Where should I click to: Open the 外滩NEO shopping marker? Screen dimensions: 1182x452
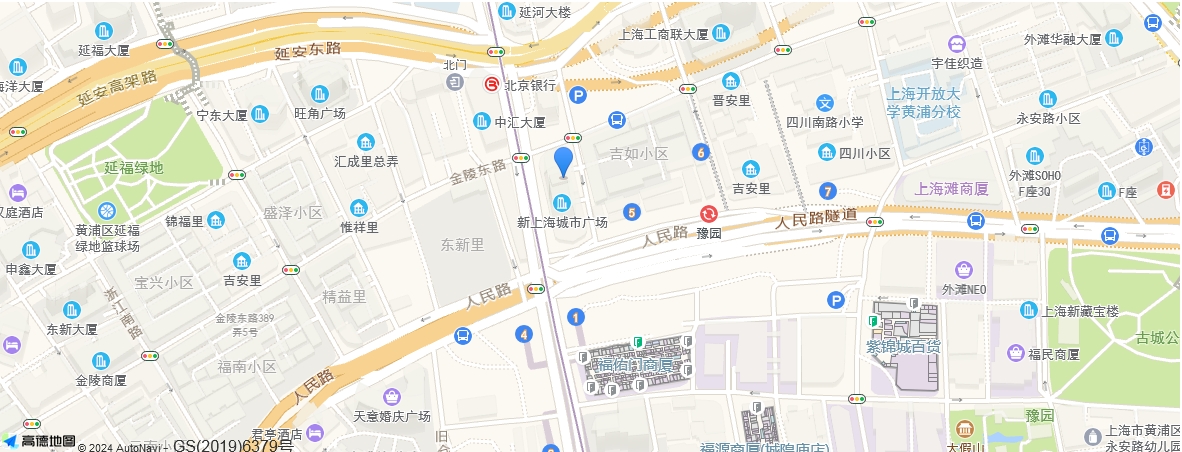964,270
